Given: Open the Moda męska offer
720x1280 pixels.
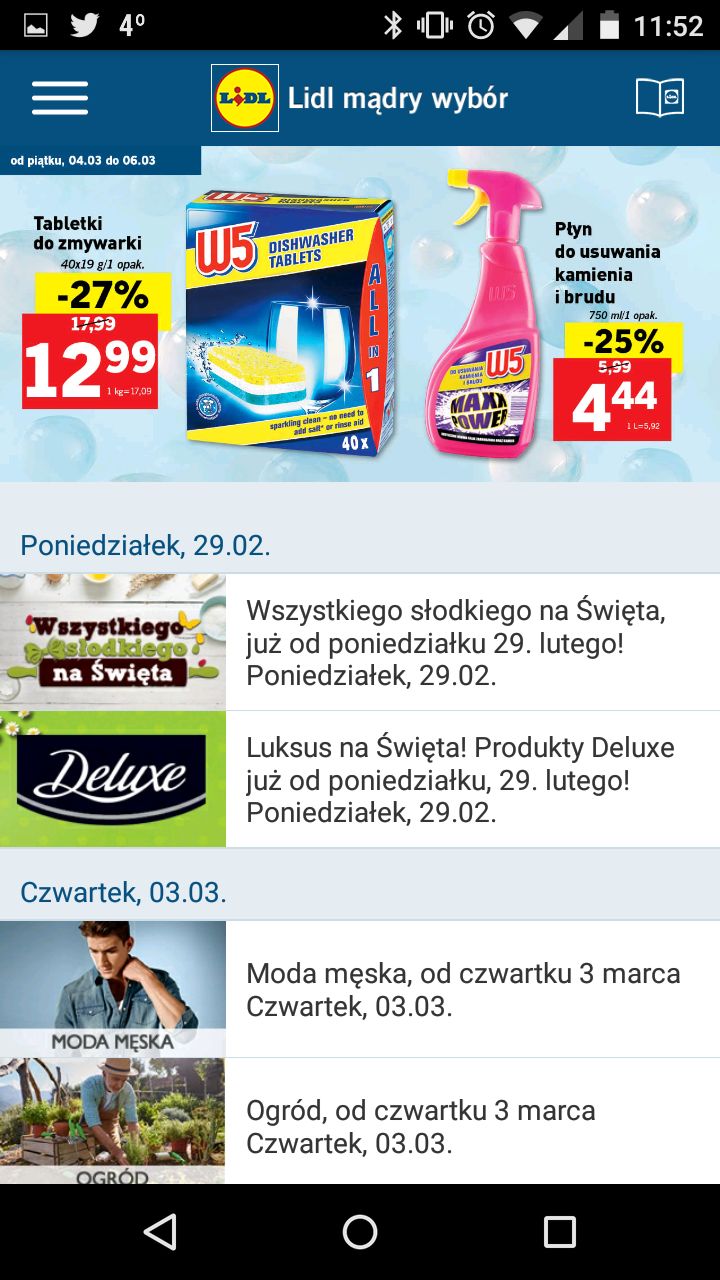Looking at the screenshot, I should pos(360,989).
